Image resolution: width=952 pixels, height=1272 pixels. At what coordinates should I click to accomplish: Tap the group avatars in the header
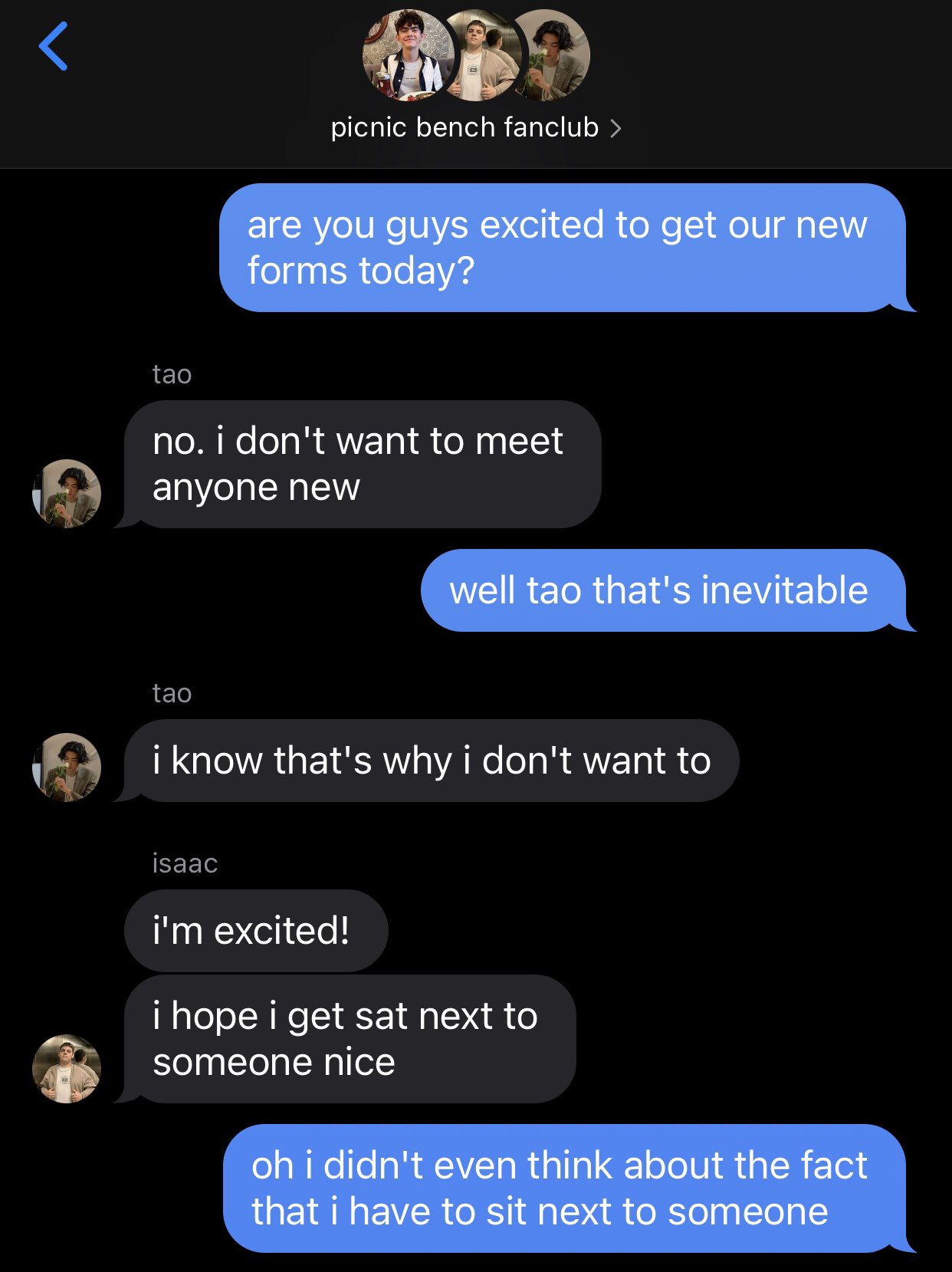[475, 55]
